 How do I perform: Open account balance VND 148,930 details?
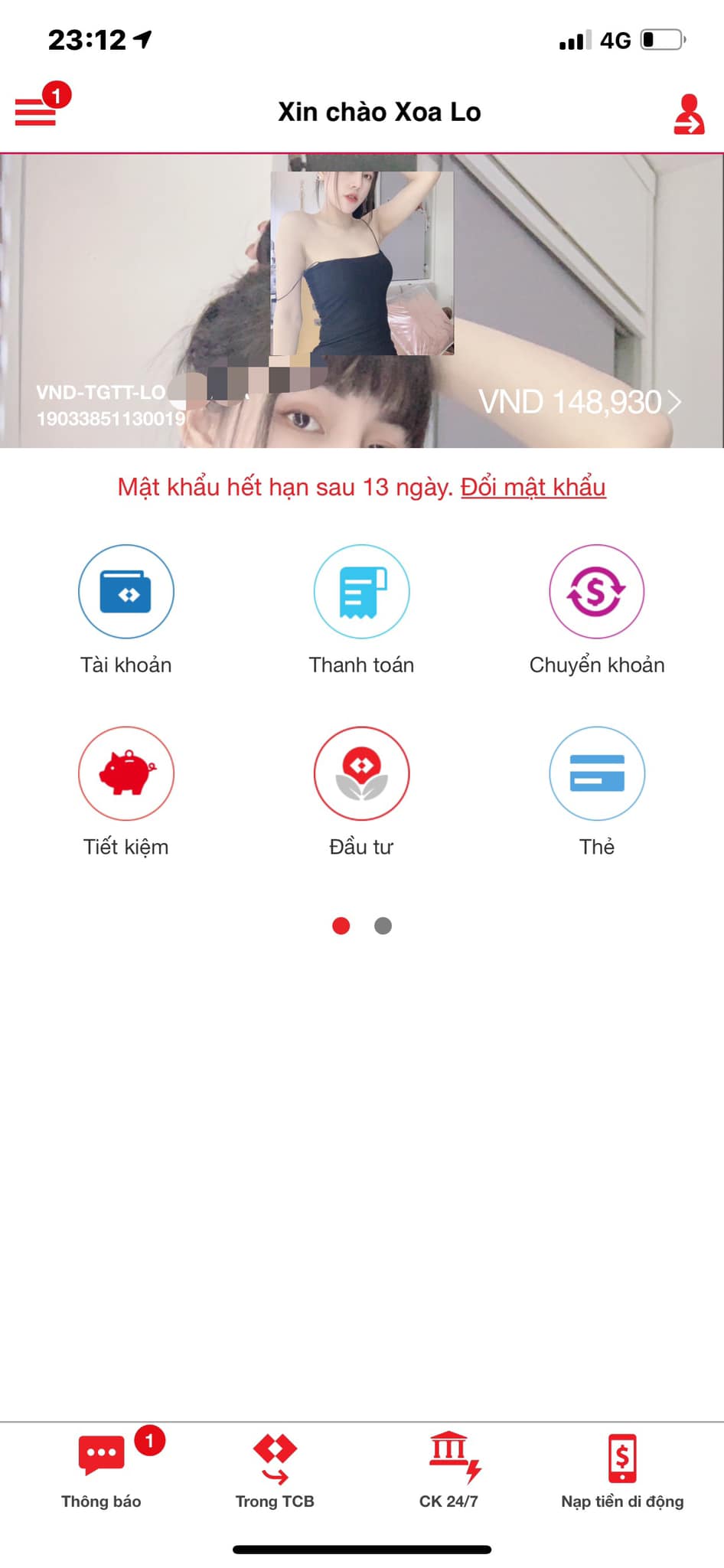click(x=579, y=402)
